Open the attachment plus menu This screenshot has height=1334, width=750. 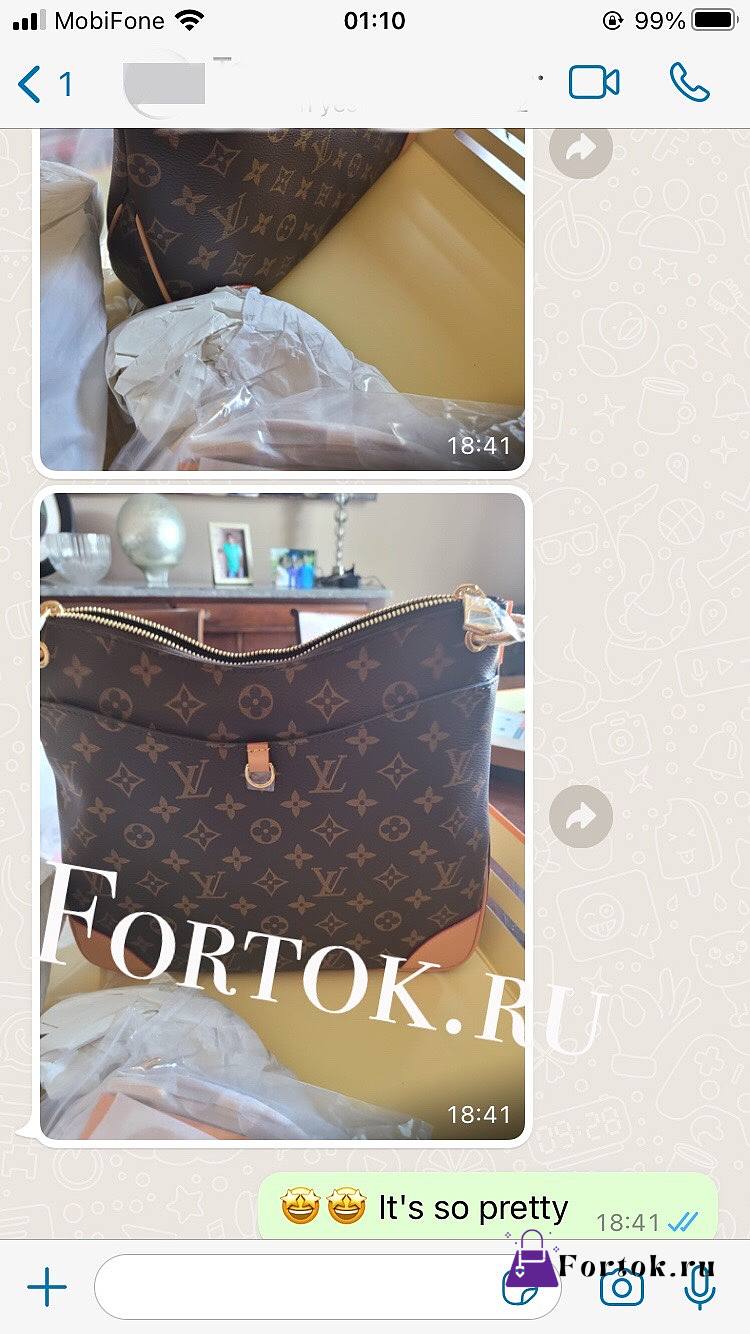[46, 1287]
